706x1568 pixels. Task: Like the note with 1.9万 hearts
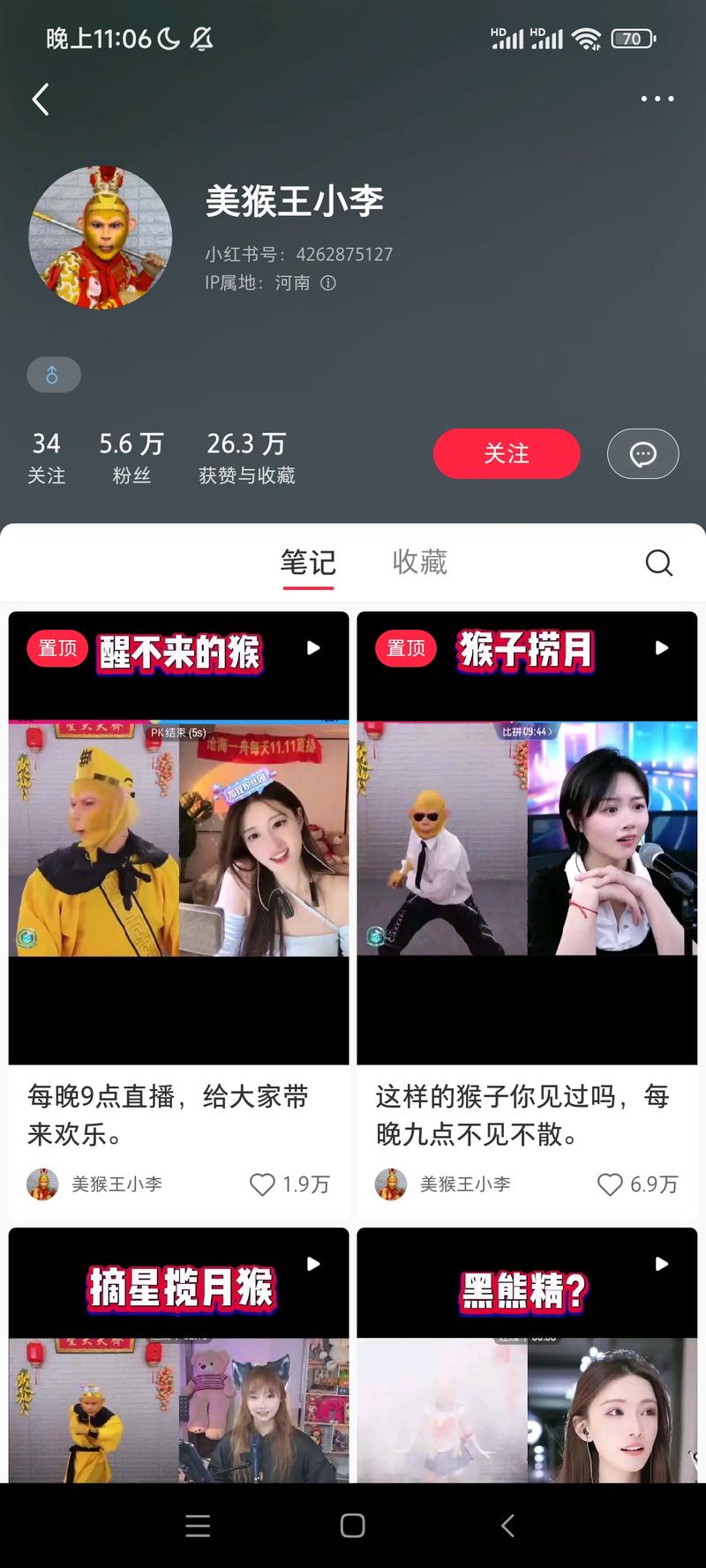pyautogui.click(x=263, y=1184)
